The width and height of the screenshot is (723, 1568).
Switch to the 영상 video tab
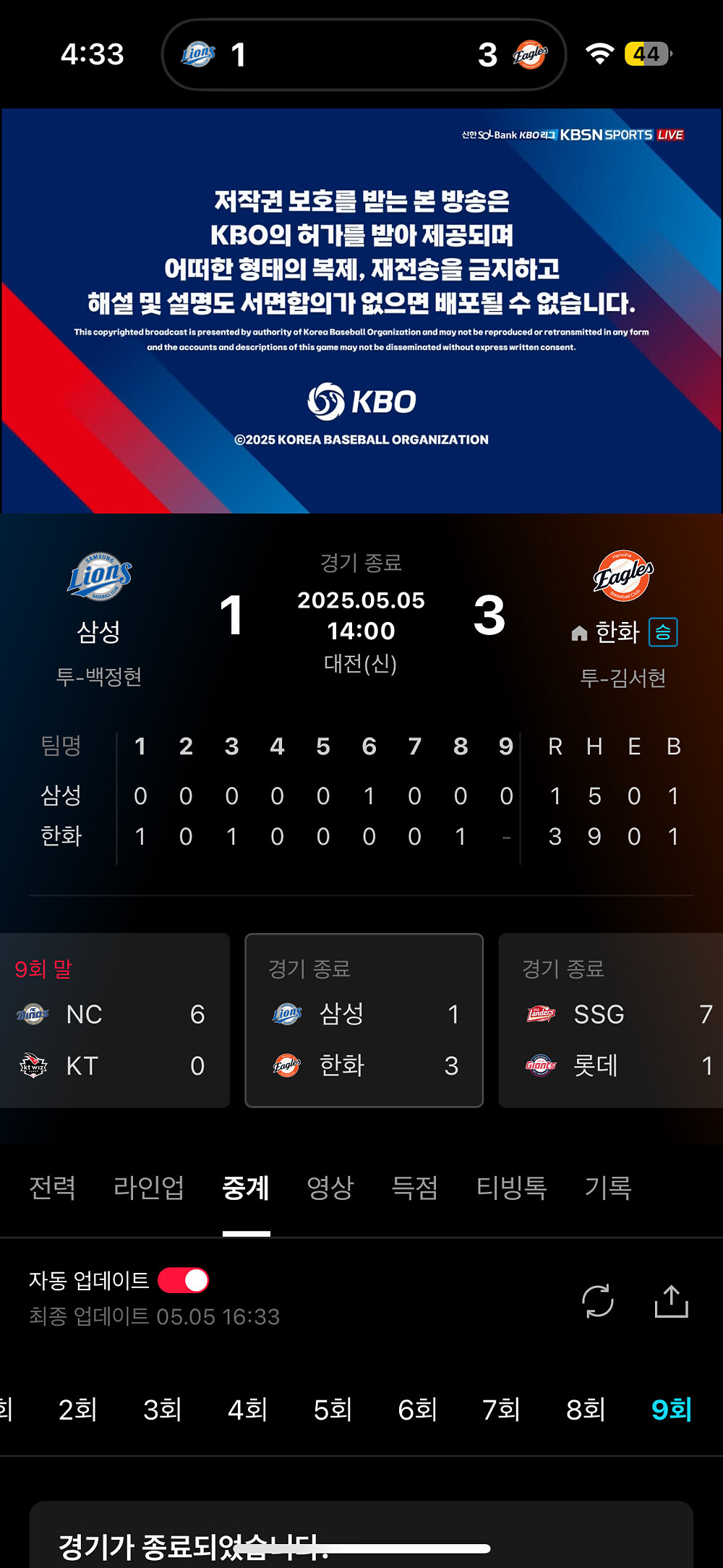click(329, 1187)
